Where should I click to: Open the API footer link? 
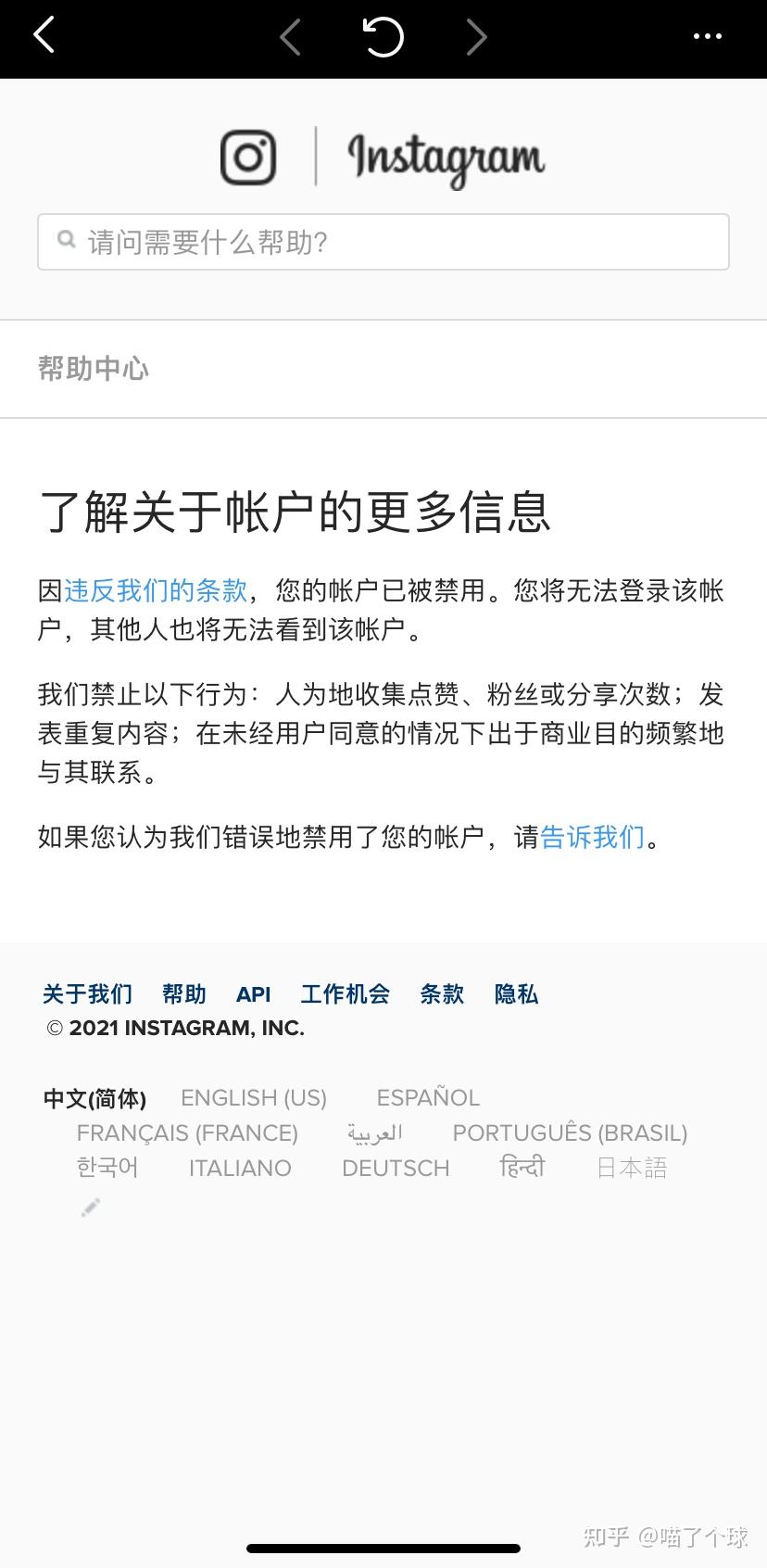pos(253,995)
